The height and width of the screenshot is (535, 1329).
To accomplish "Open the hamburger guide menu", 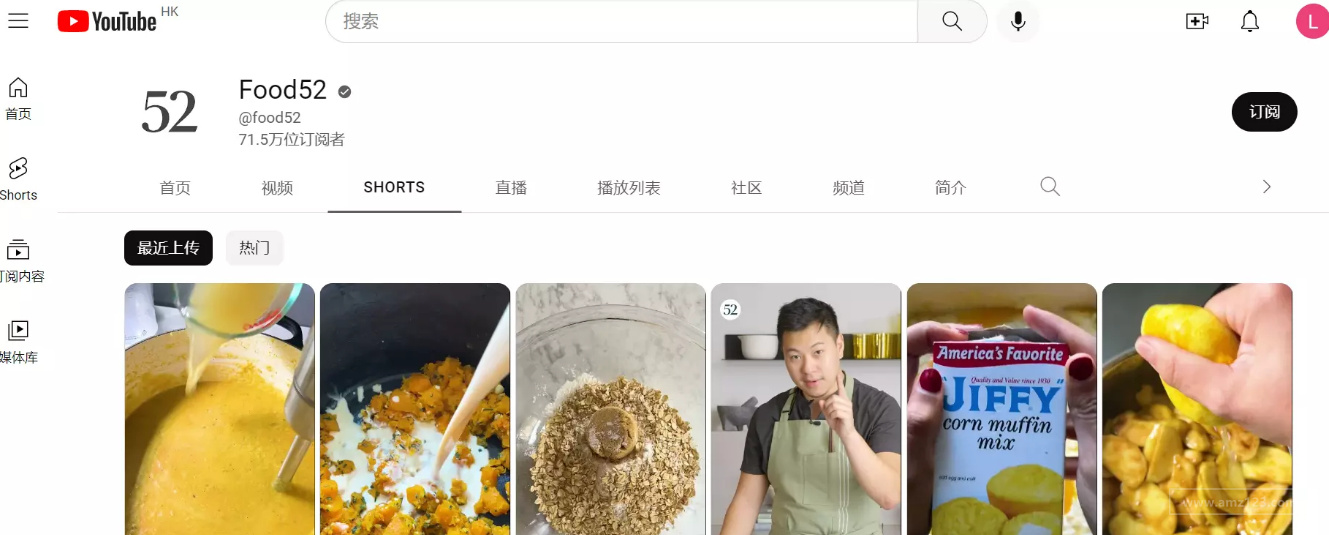I will (18, 21).
